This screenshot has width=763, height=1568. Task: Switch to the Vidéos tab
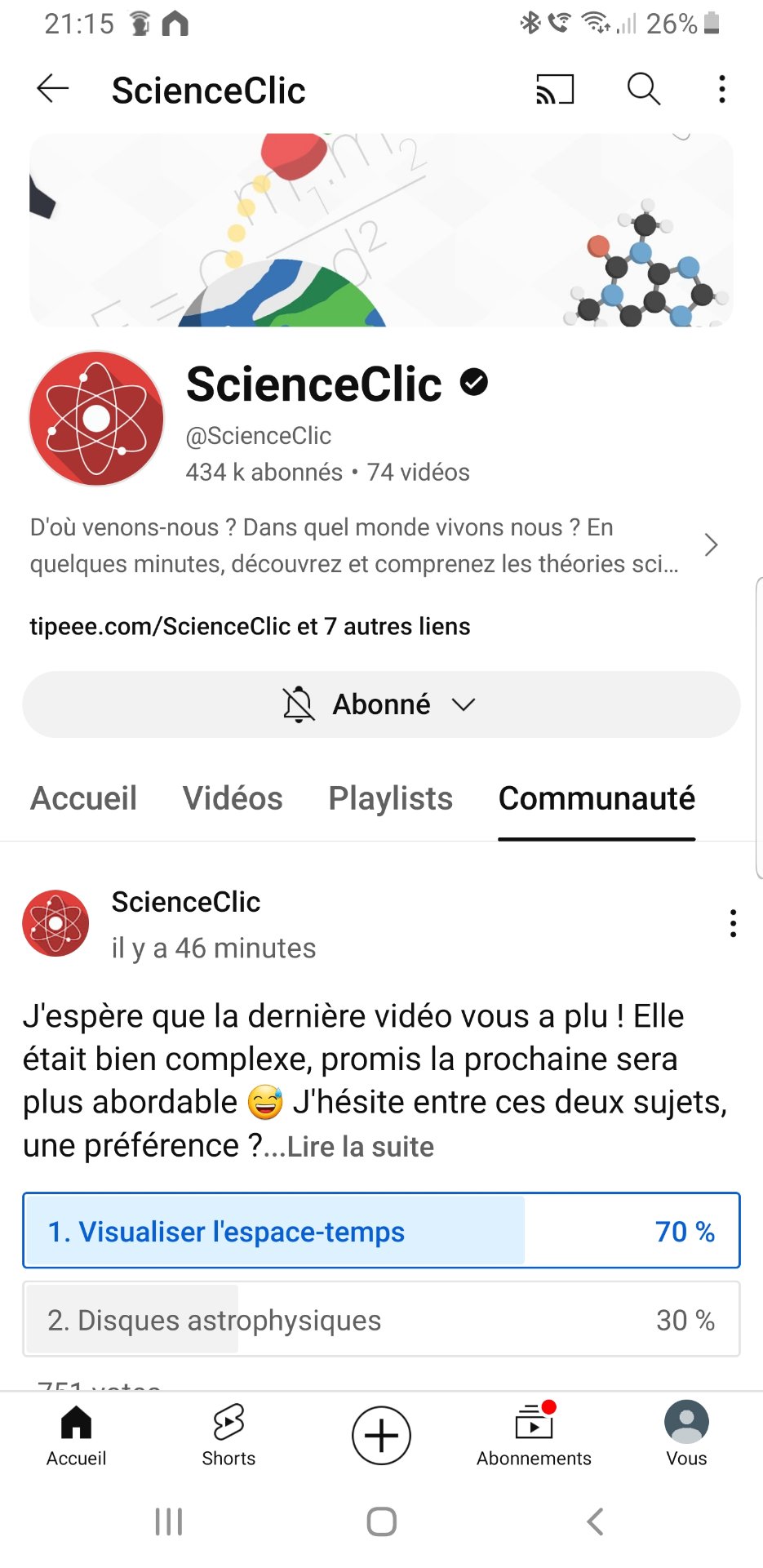point(233,798)
